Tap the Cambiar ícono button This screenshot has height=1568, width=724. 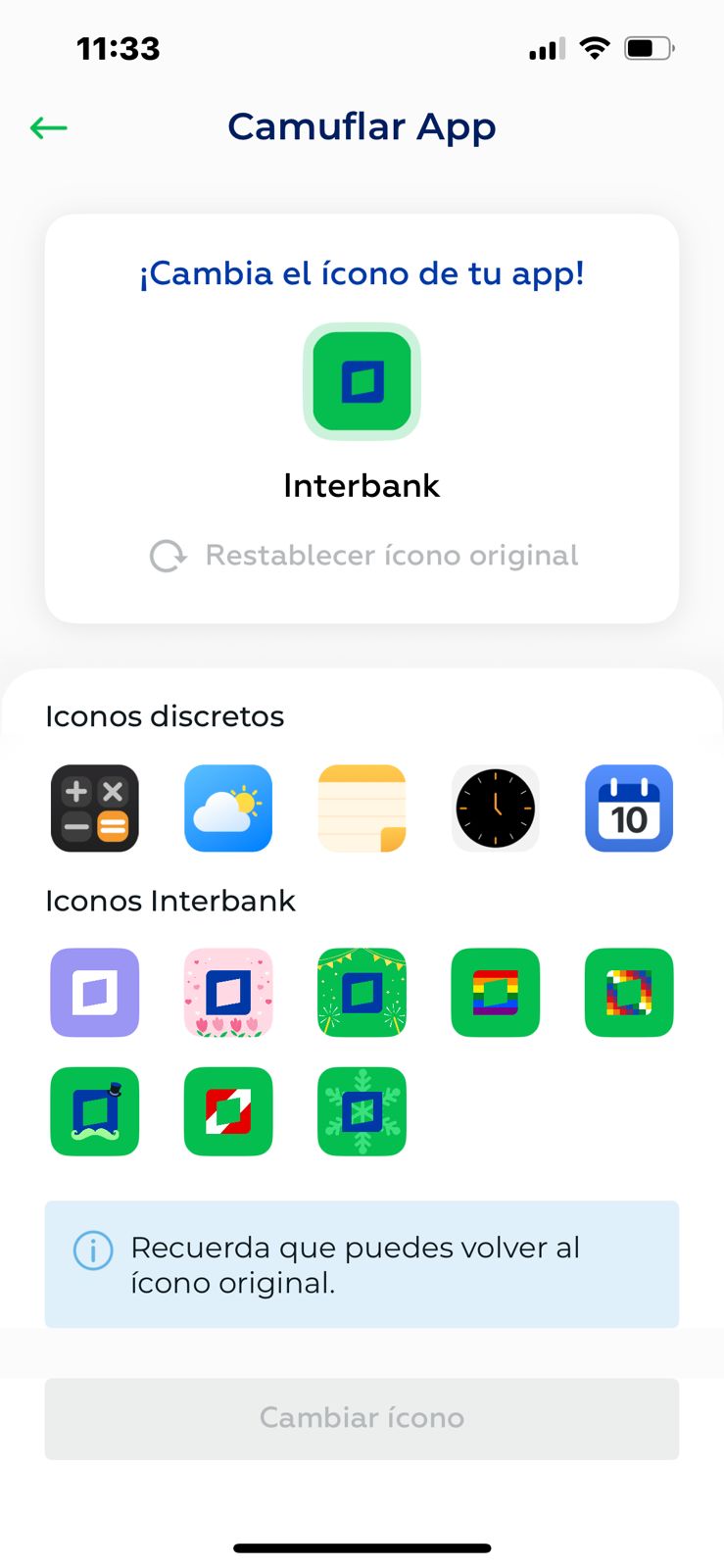click(x=362, y=1419)
